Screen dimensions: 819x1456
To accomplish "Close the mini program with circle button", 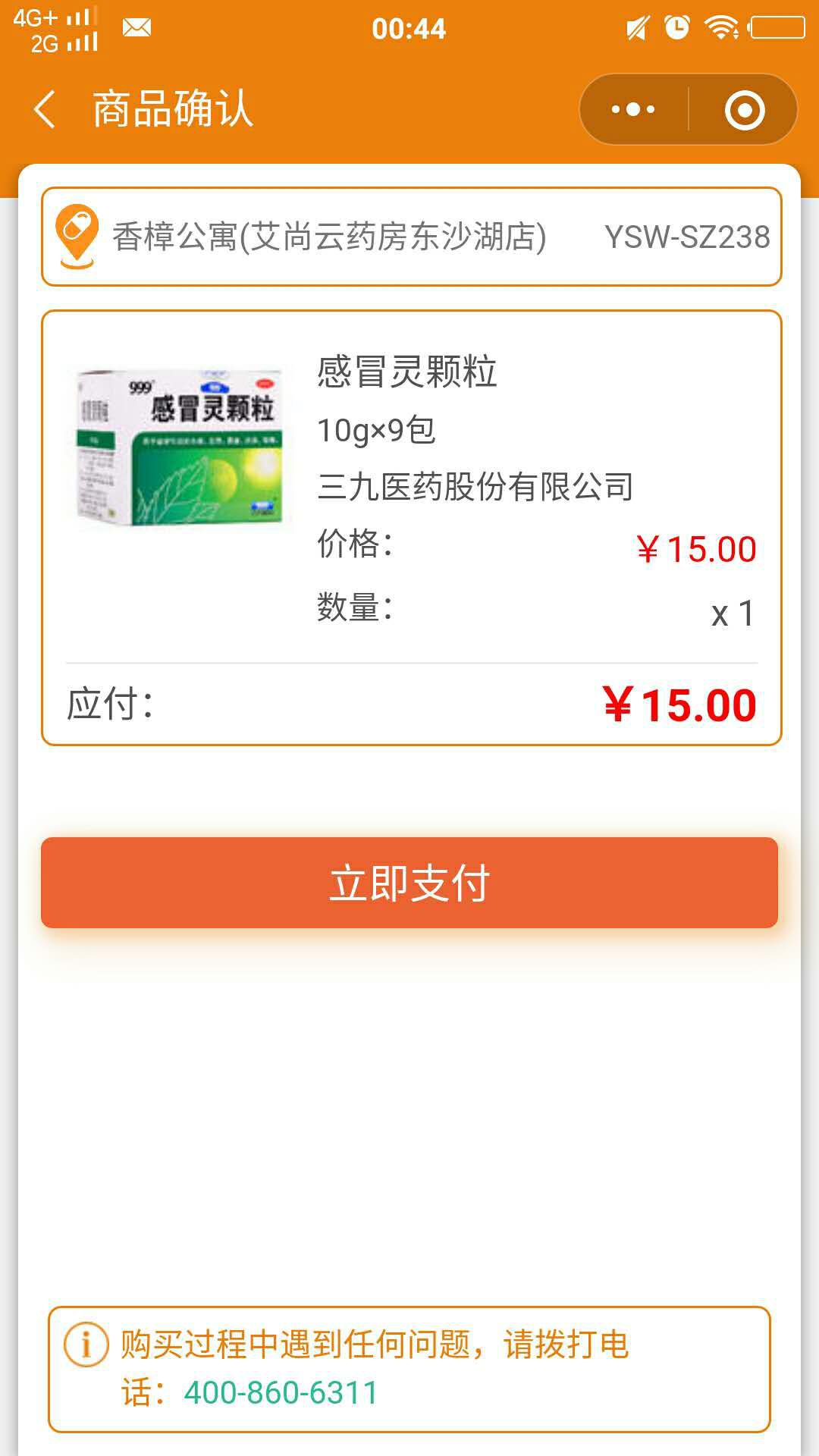I will [x=744, y=110].
